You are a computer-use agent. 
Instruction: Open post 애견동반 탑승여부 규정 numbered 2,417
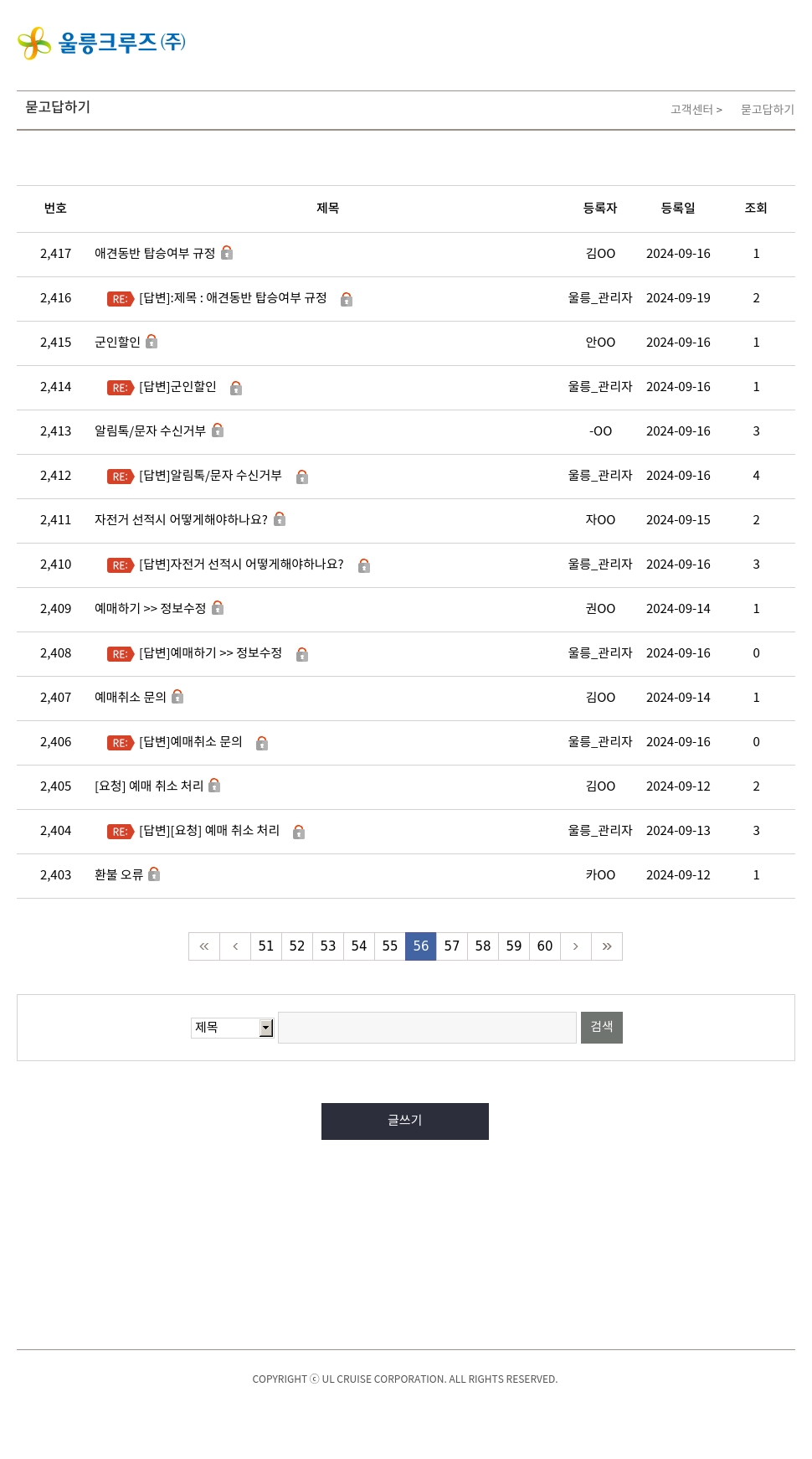click(x=155, y=253)
